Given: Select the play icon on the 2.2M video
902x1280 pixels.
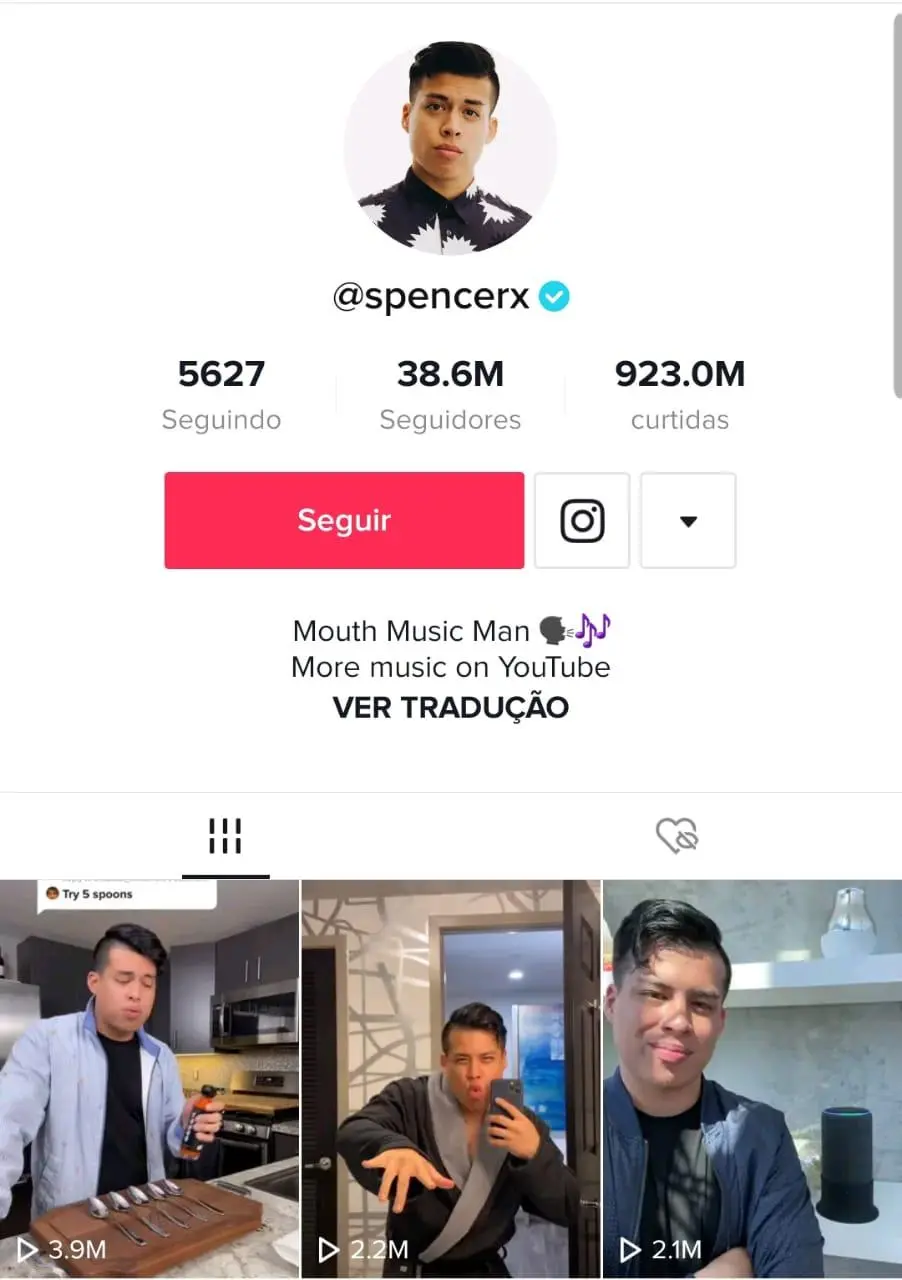Looking at the screenshot, I should coord(325,1249).
